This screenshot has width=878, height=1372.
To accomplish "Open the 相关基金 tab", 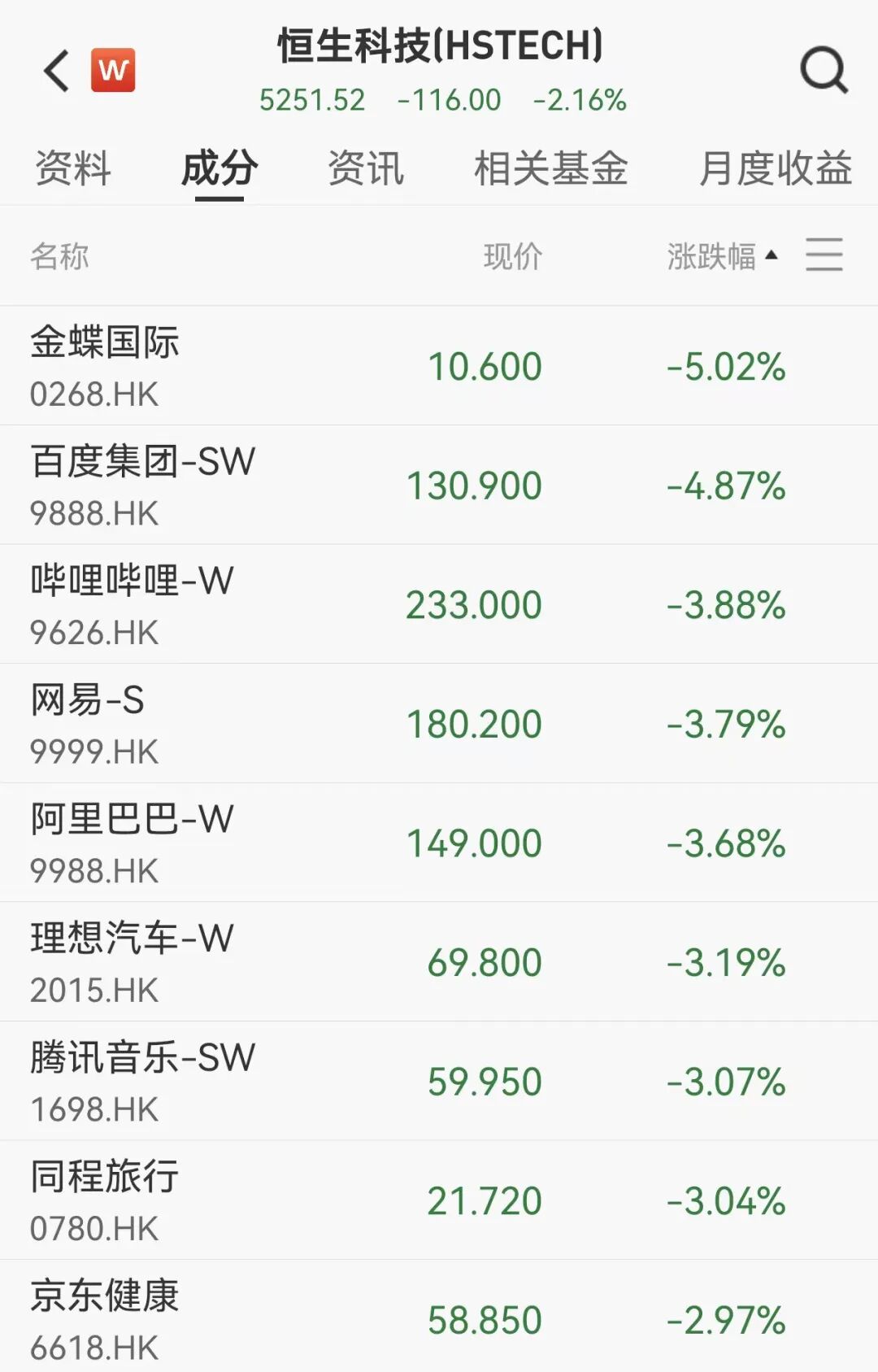I will 550,169.
